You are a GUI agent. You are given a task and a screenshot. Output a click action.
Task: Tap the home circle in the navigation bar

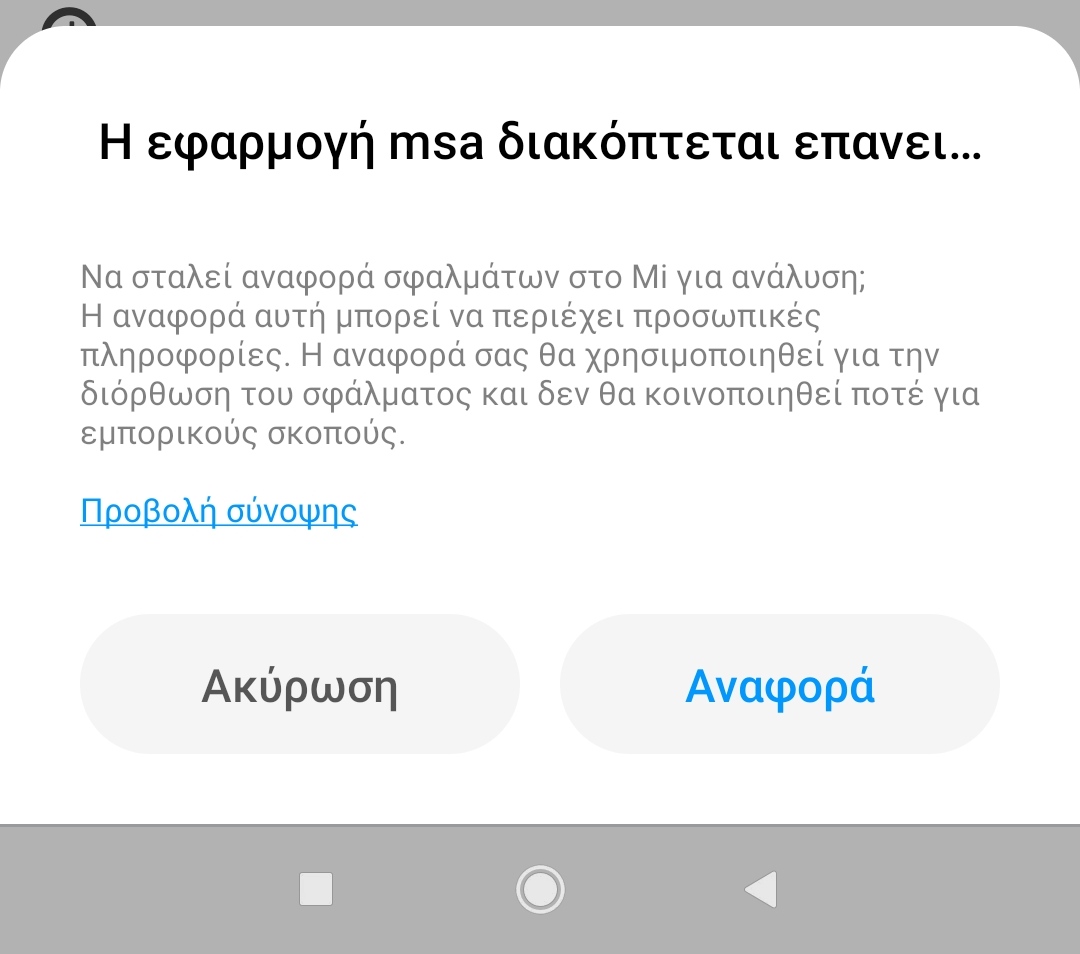click(x=541, y=889)
